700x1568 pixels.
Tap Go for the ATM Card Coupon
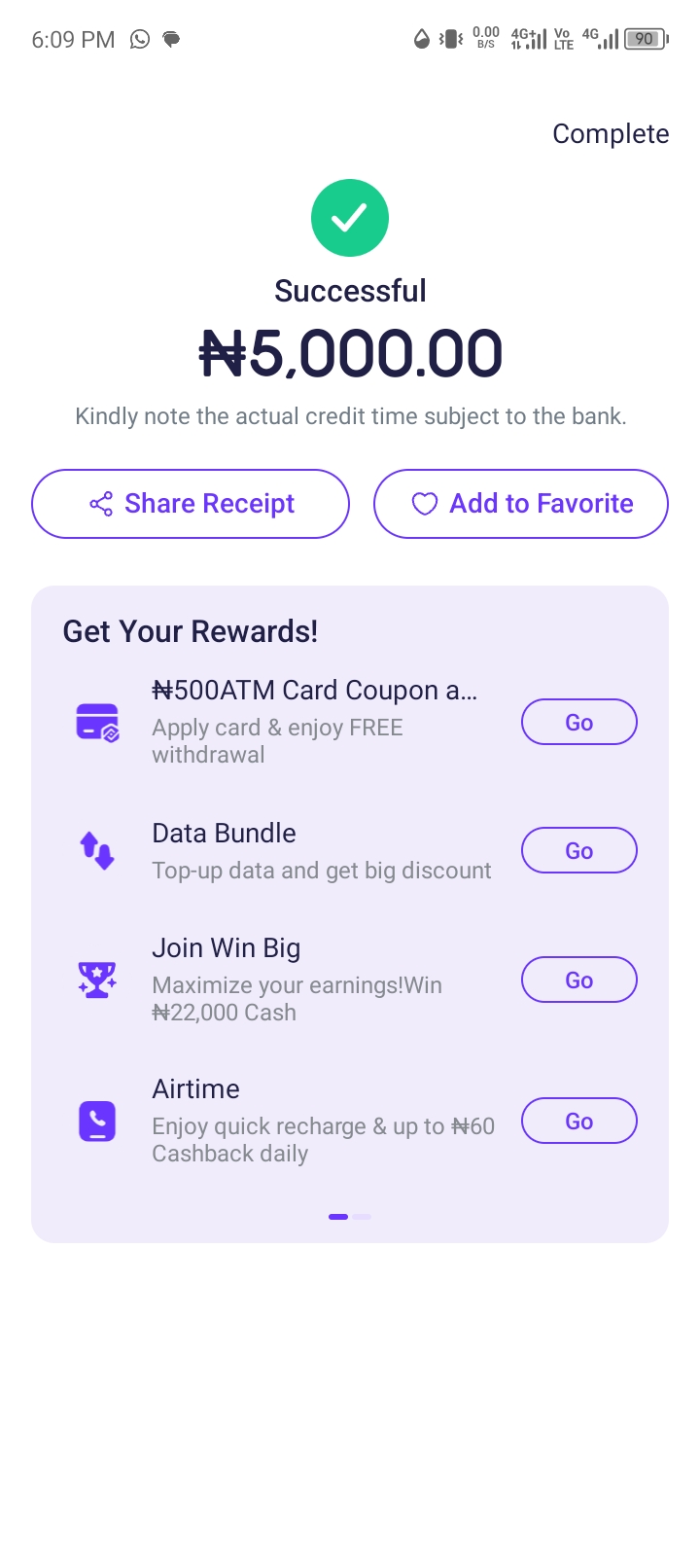click(579, 723)
